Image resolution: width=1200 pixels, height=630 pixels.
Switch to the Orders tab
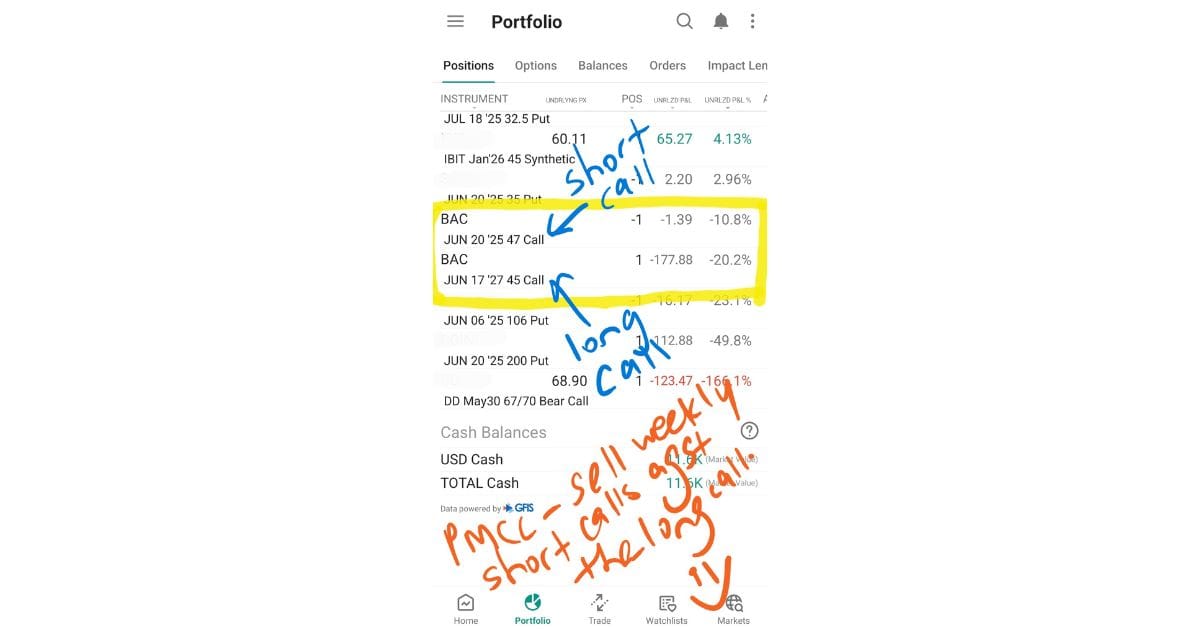click(x=667, y=65)
